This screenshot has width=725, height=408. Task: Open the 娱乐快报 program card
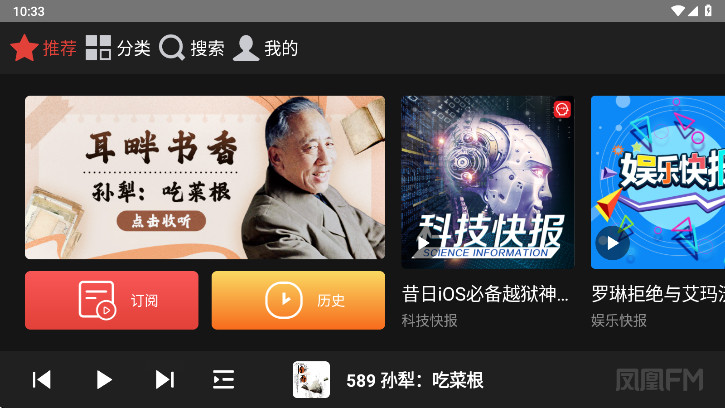(657, 183)
